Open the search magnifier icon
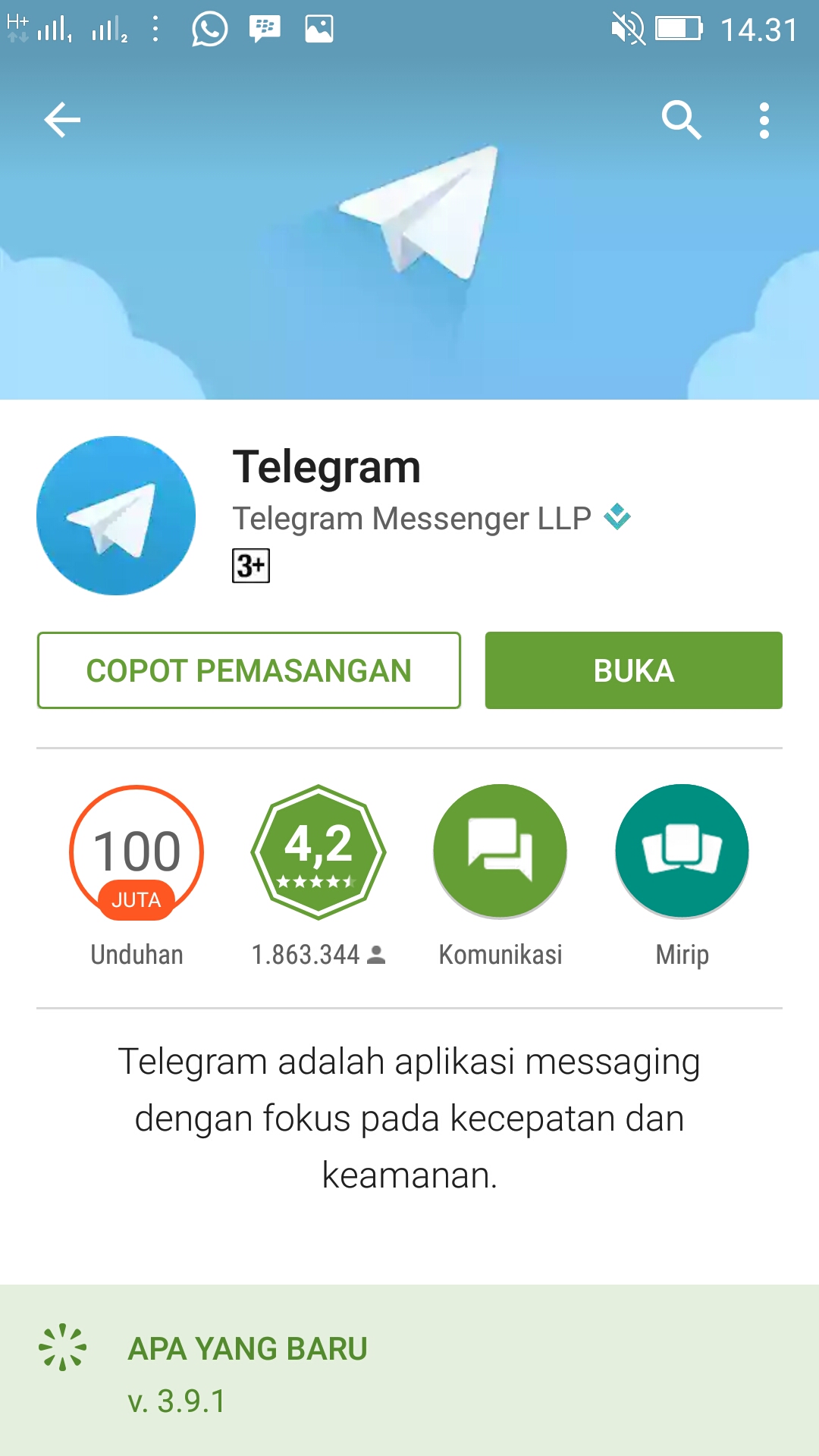This screenshot has width=819, height=1456. [681, 120]
